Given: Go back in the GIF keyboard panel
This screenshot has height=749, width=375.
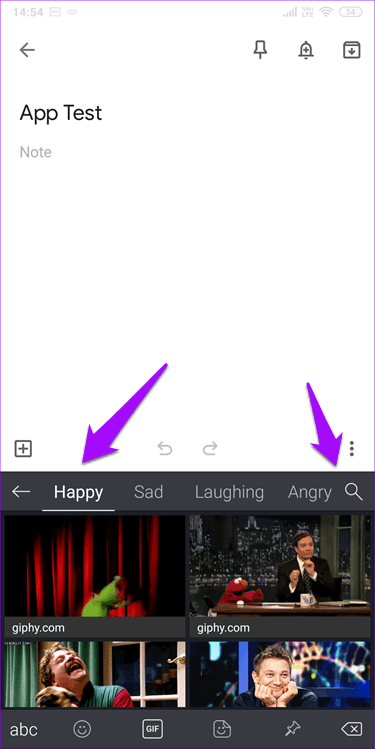Looking at the screenshot, I should point(21,492).
